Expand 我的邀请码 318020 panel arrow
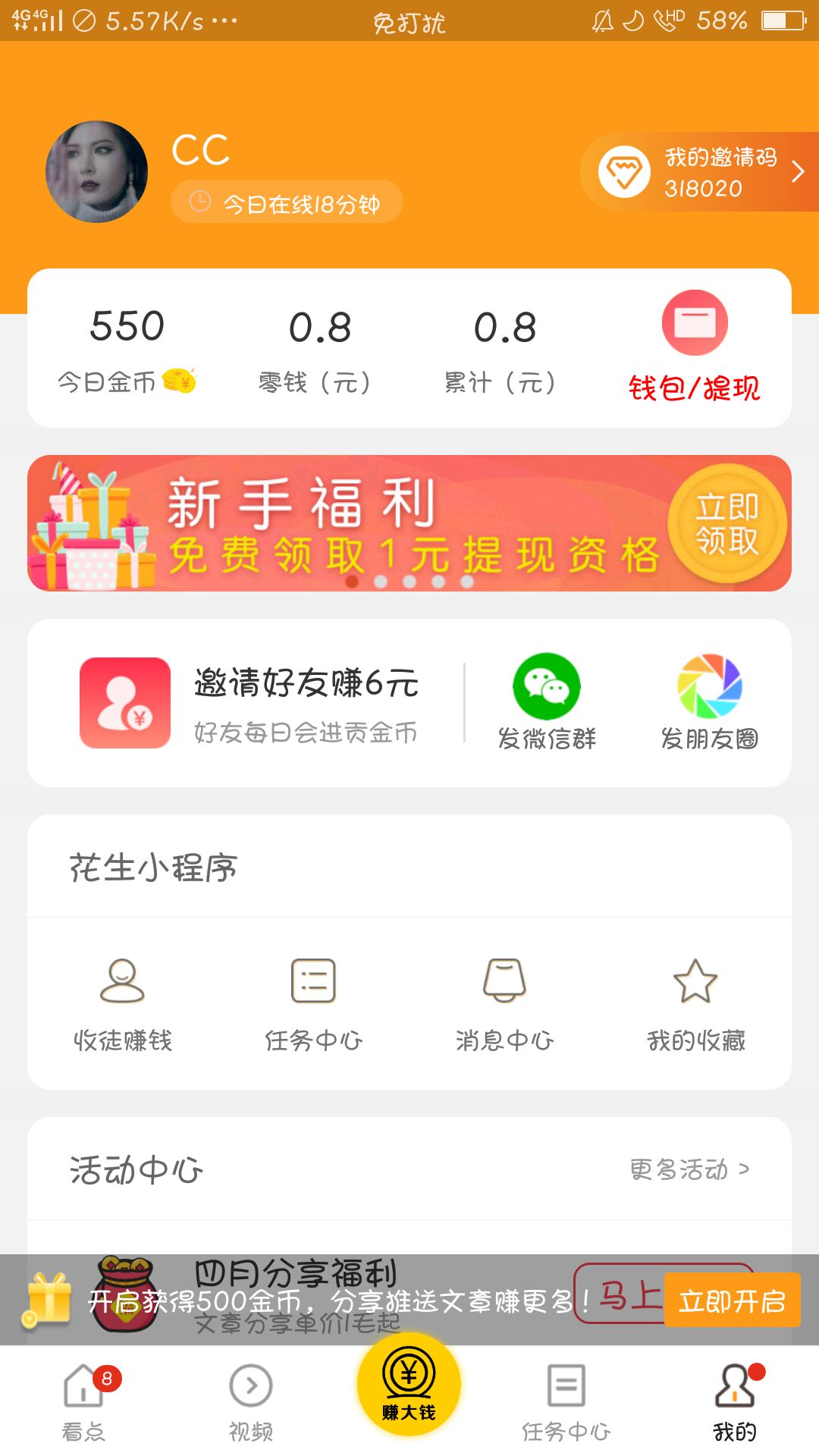The height and width of the screenshot is (1456, 819). (x=797, y=173)
